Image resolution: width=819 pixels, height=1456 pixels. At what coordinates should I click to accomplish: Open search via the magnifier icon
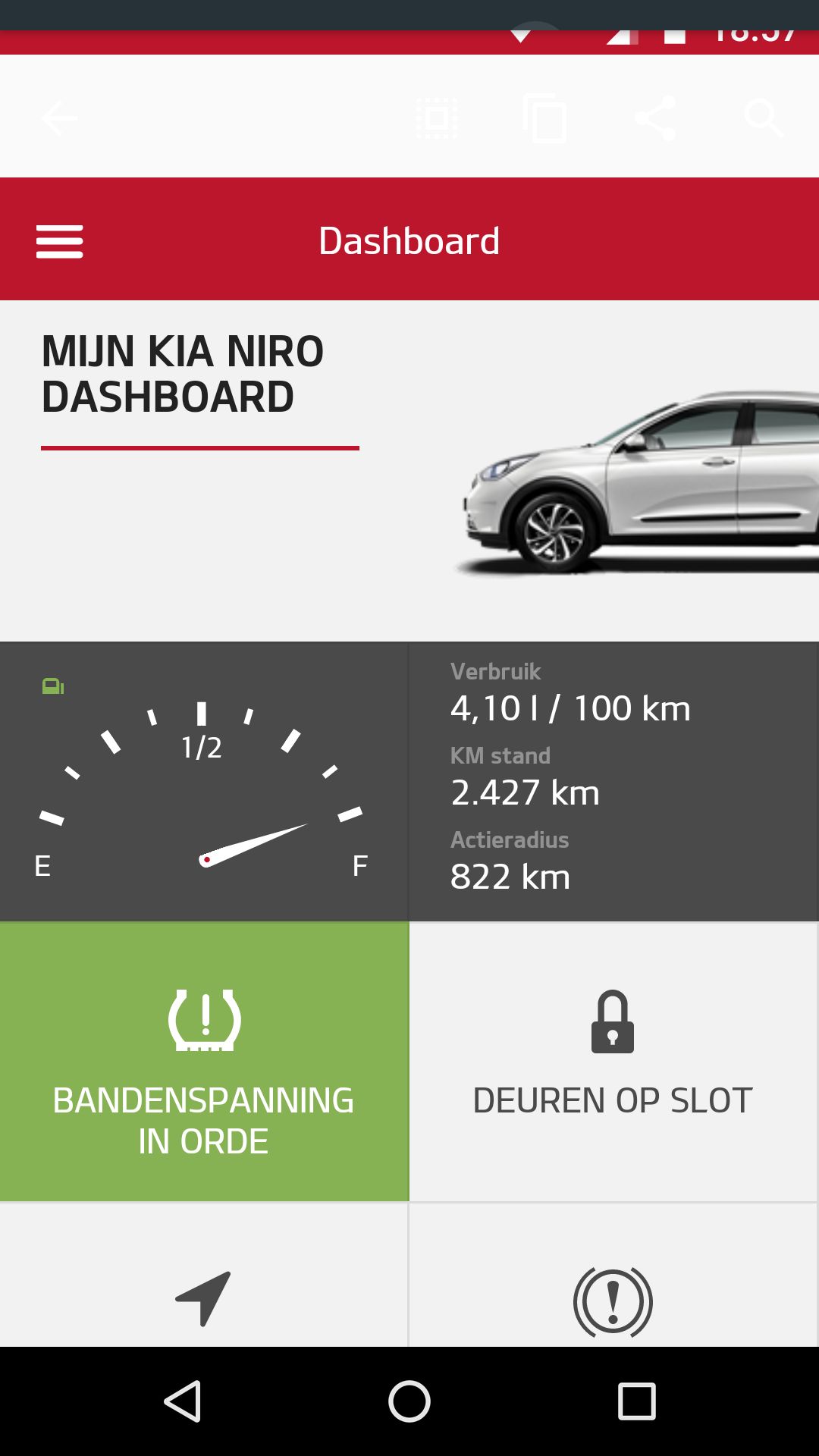click(x=763, y=118)
